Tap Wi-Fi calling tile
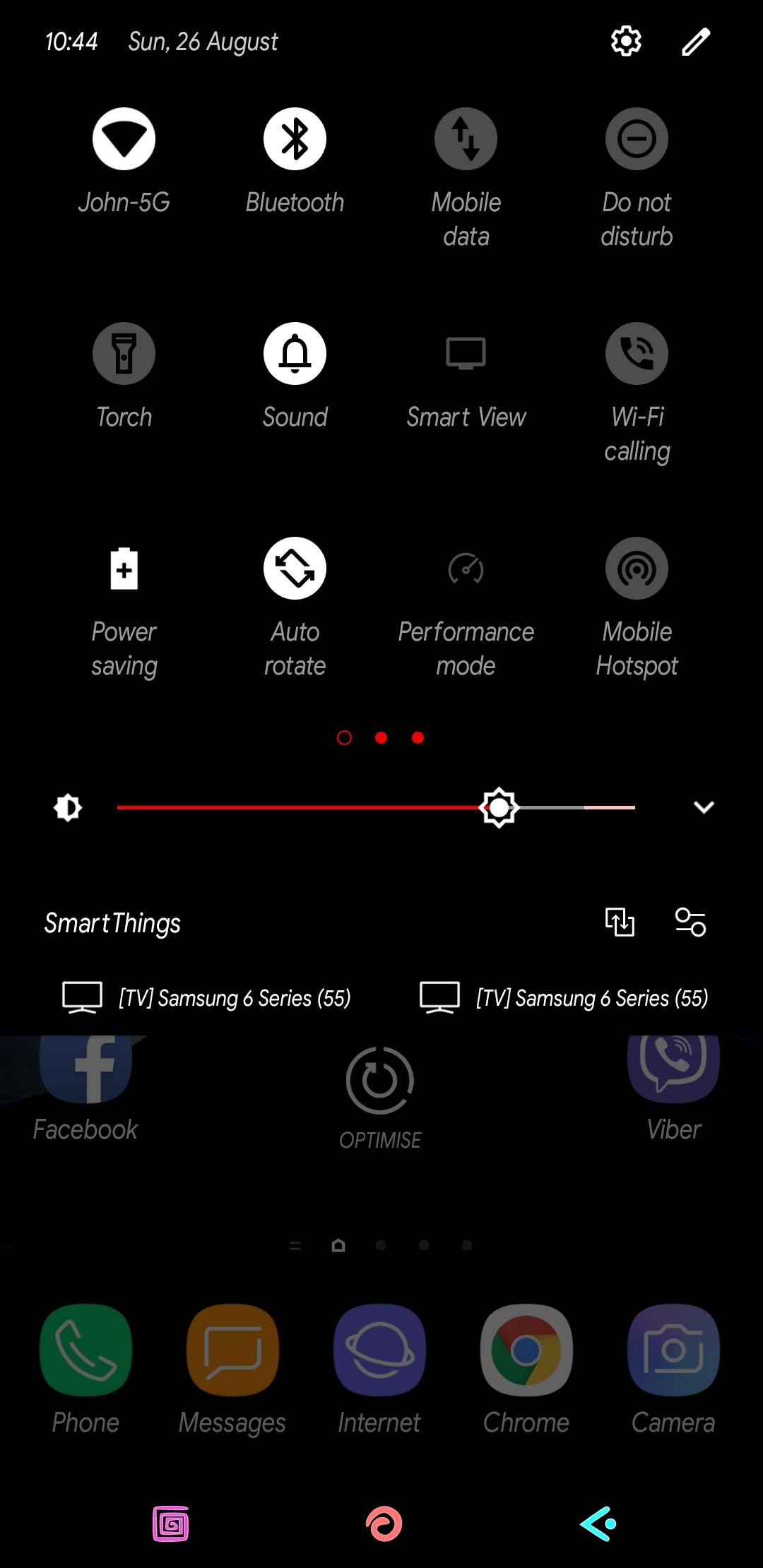The width and height of the screenshot is (763, 1568). tap(637, 353)
